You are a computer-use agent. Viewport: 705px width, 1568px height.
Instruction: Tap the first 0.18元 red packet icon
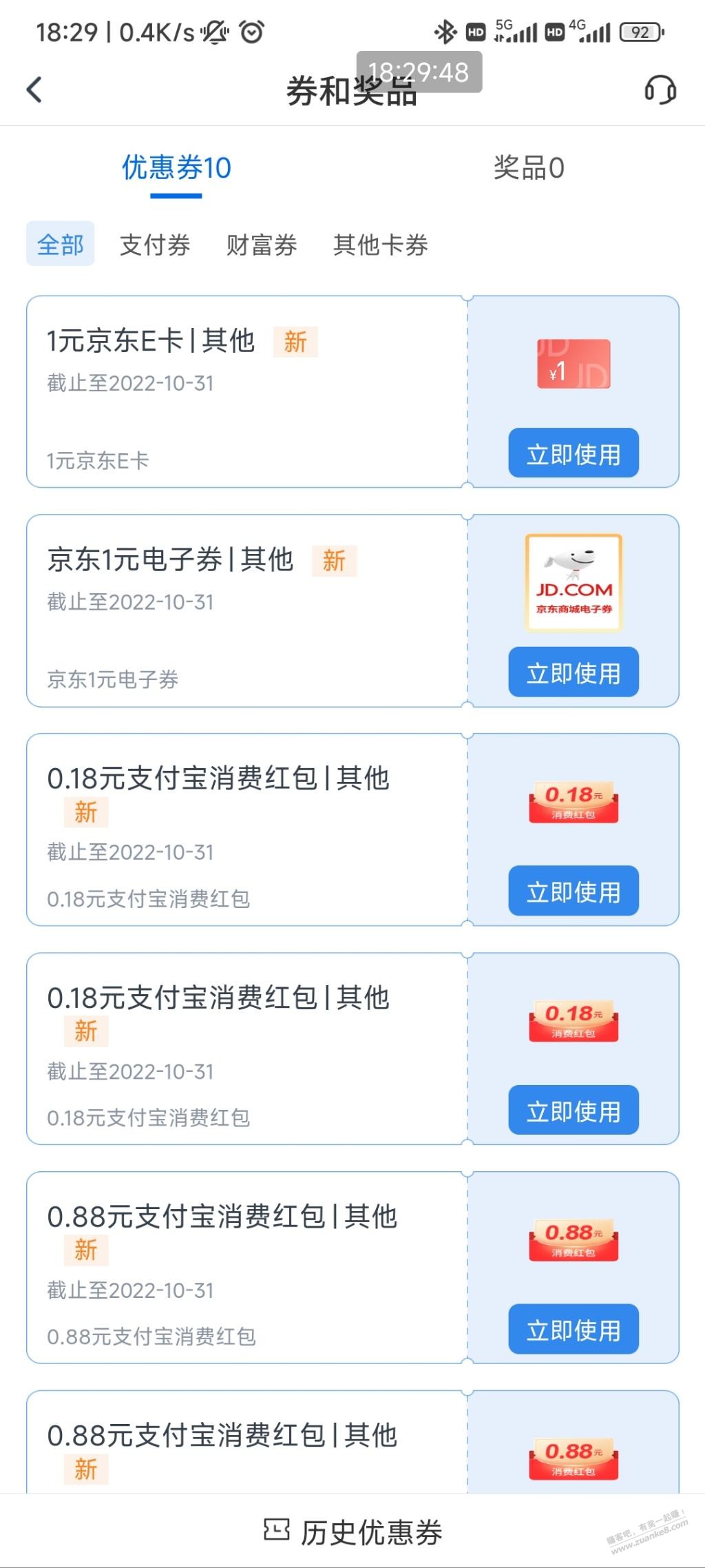(x=574, y=801)
